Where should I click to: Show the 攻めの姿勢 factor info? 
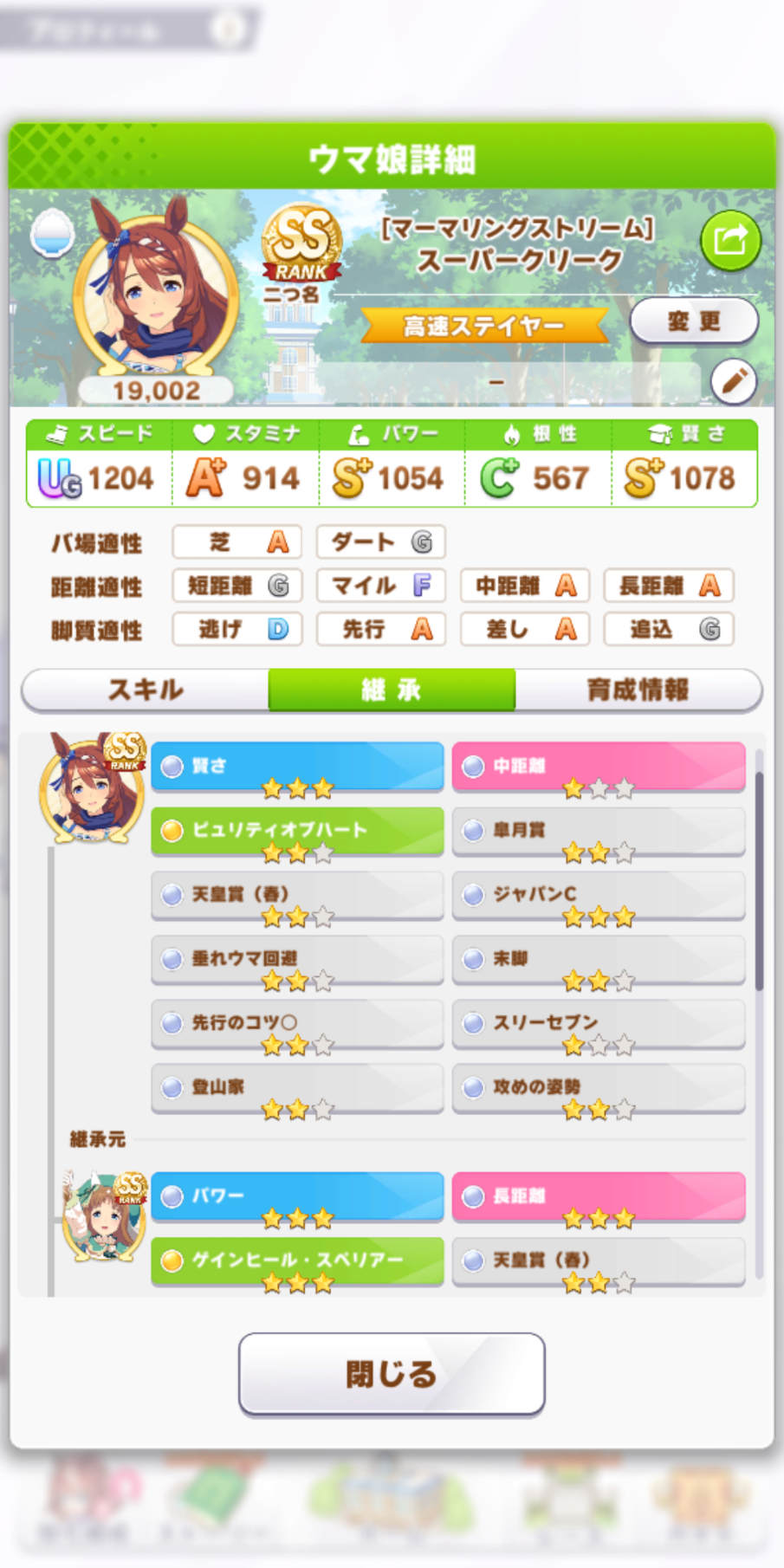pos(599,1087)
